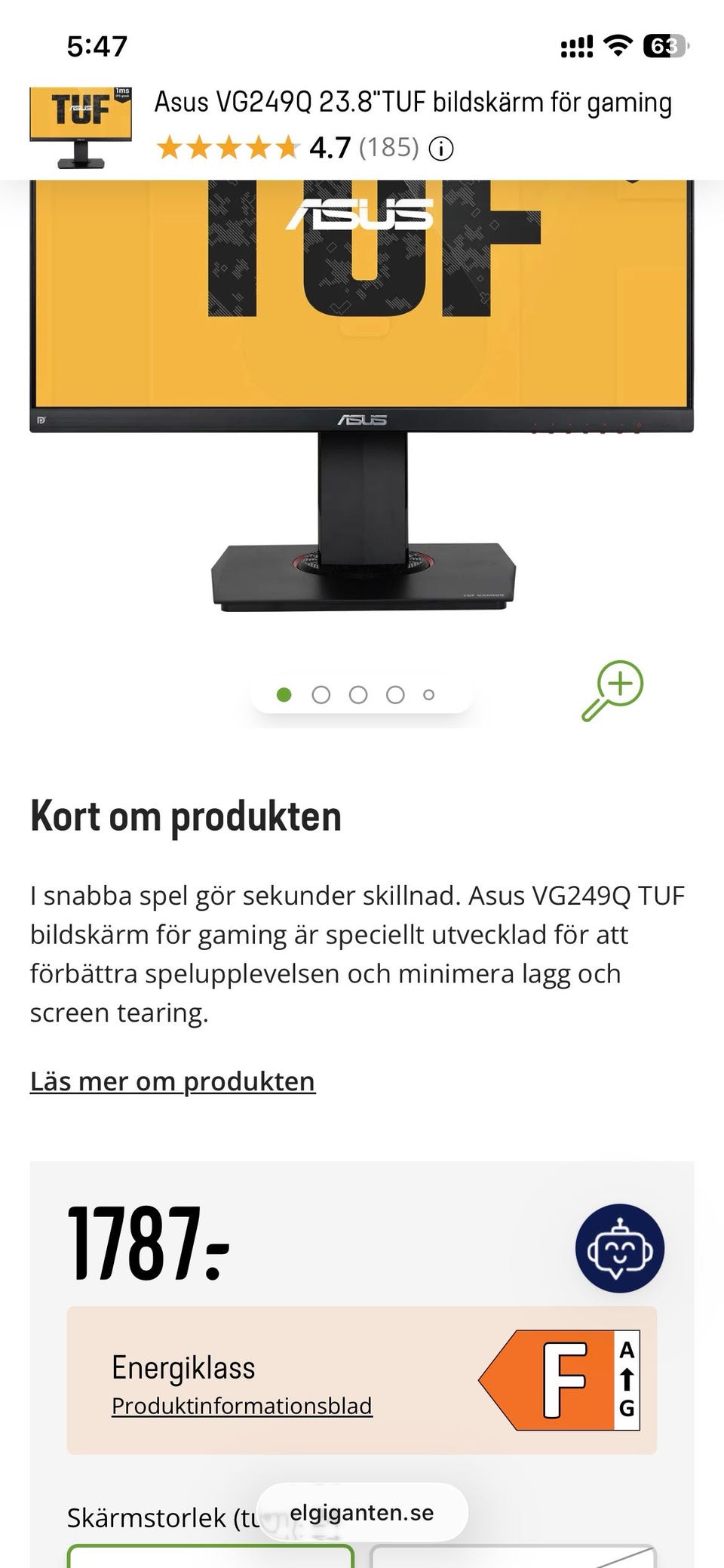This screenshot has height=1568, width=724.
Task: Select the second image carousel dot
Action: (322, 693)
